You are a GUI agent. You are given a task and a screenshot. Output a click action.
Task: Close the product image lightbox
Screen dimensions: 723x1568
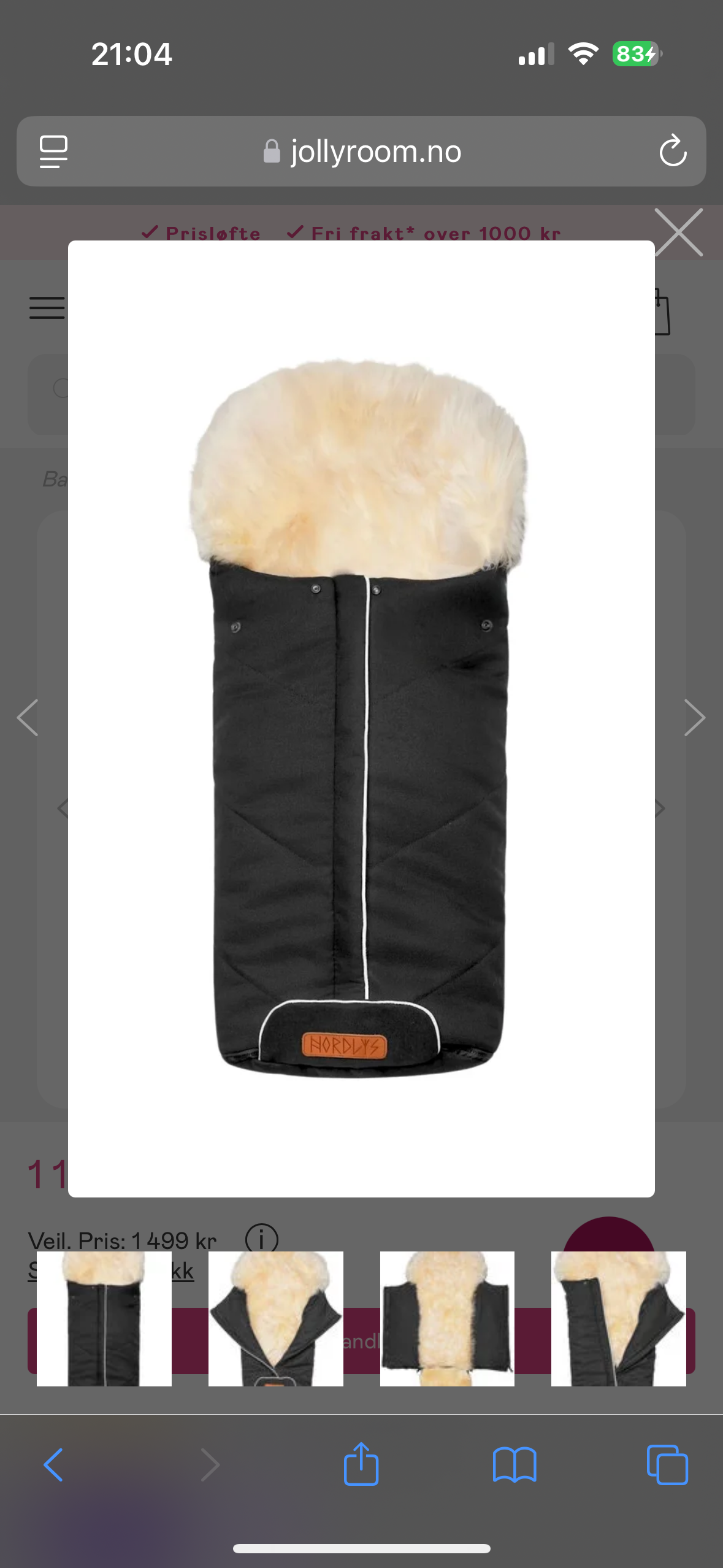[x=678, y=232]
